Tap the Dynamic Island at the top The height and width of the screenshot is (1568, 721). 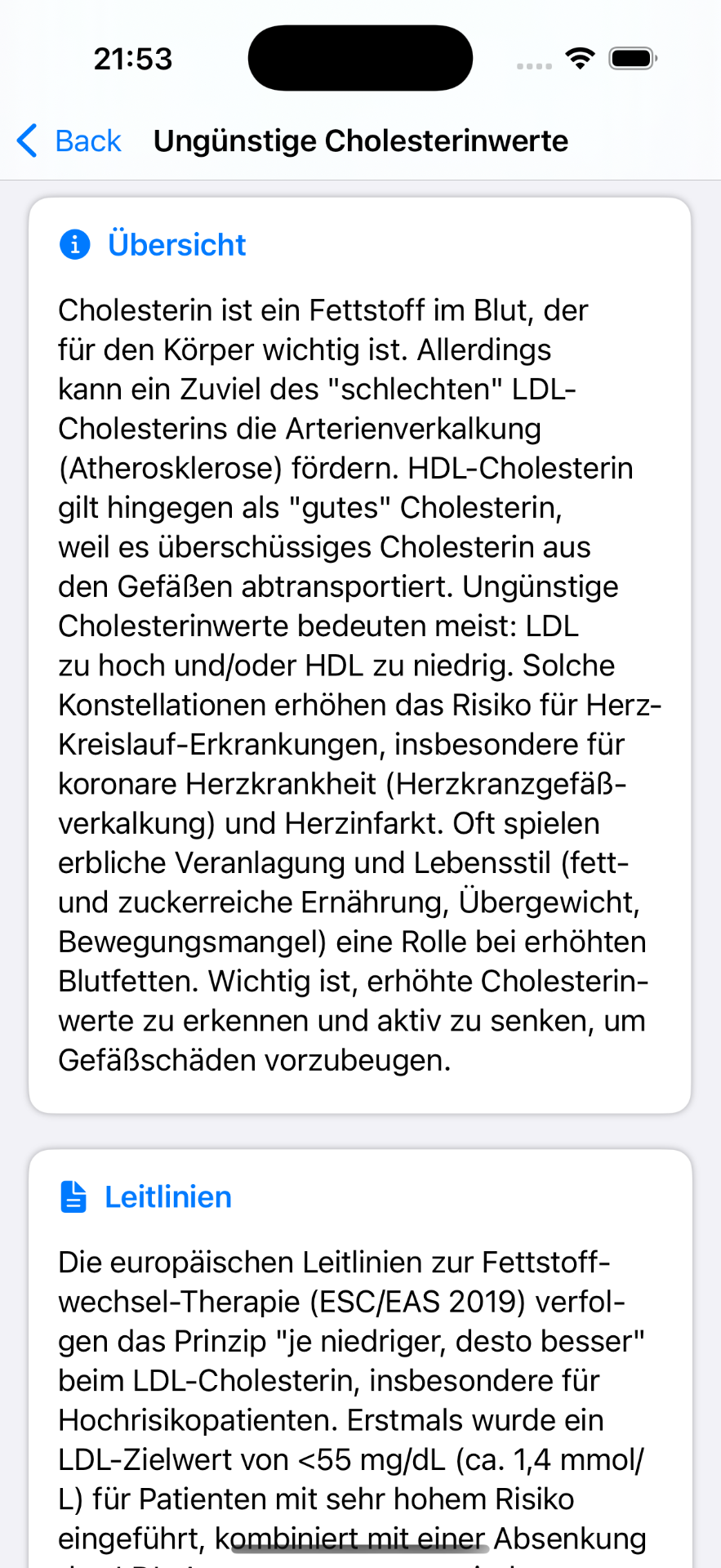point(360,57)
